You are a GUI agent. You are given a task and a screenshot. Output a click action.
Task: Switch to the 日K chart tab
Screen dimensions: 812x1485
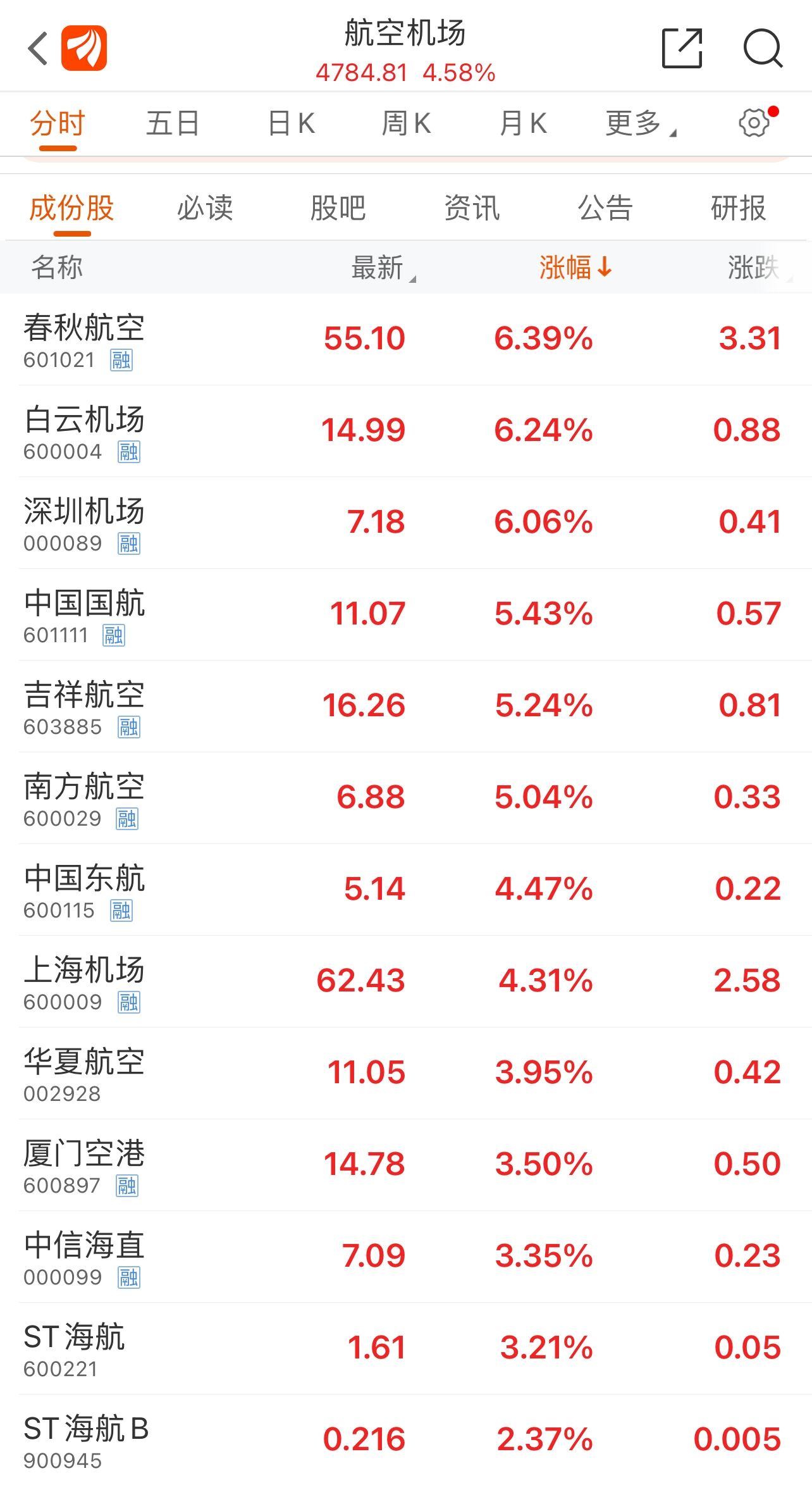[x=292, y=123]
